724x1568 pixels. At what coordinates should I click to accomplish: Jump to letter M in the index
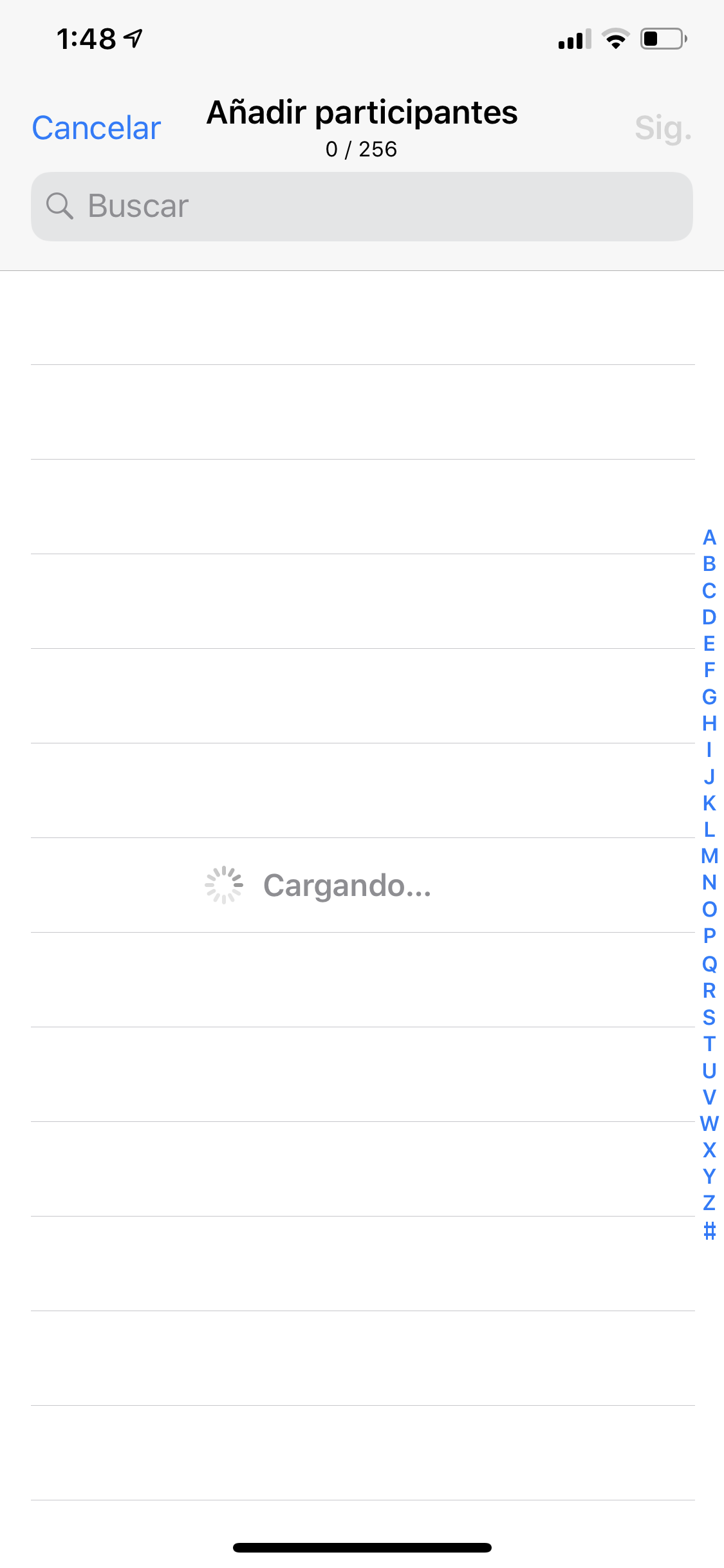[x=709, y=856]
